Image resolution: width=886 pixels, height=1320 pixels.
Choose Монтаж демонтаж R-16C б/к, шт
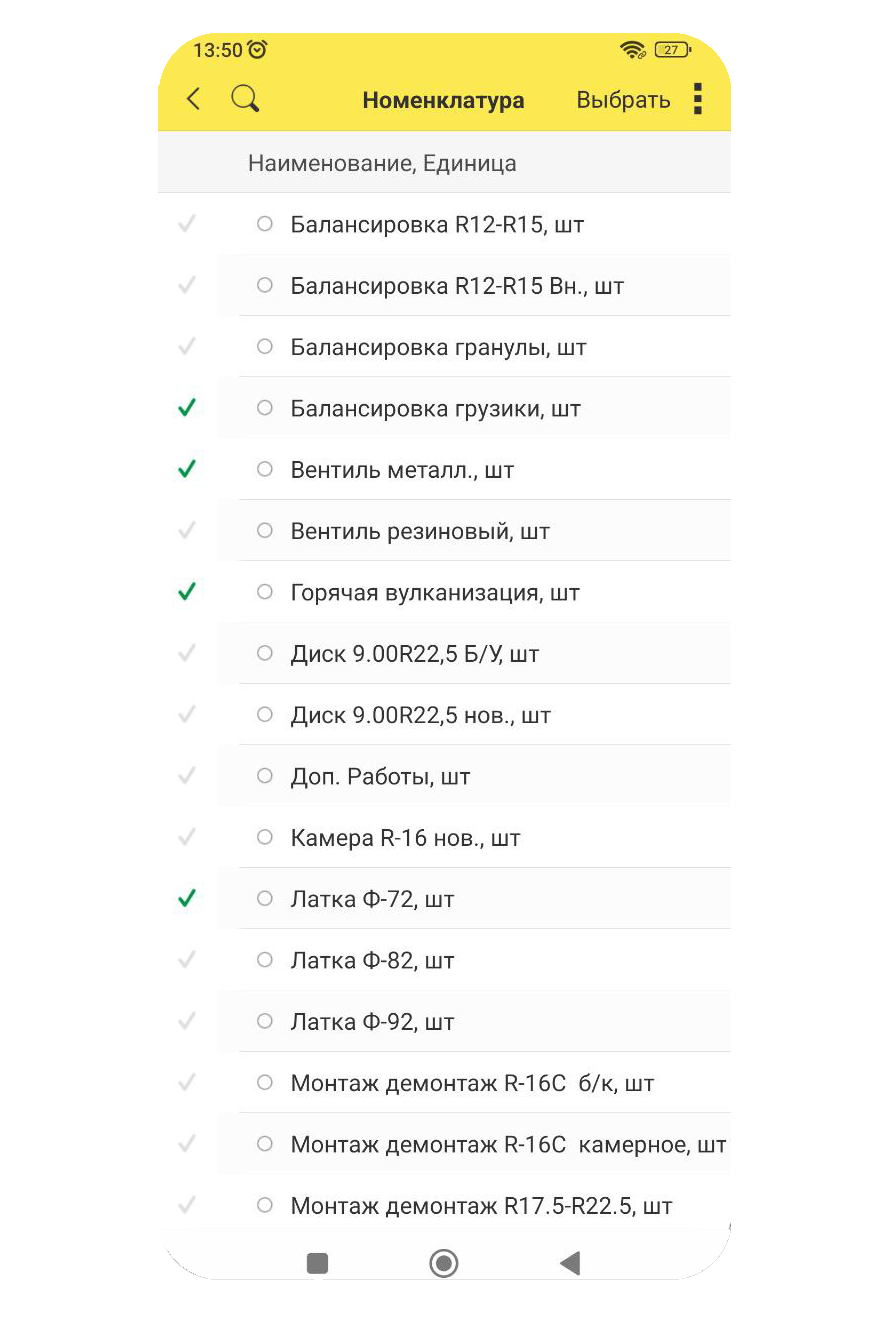pos(472,1083)
